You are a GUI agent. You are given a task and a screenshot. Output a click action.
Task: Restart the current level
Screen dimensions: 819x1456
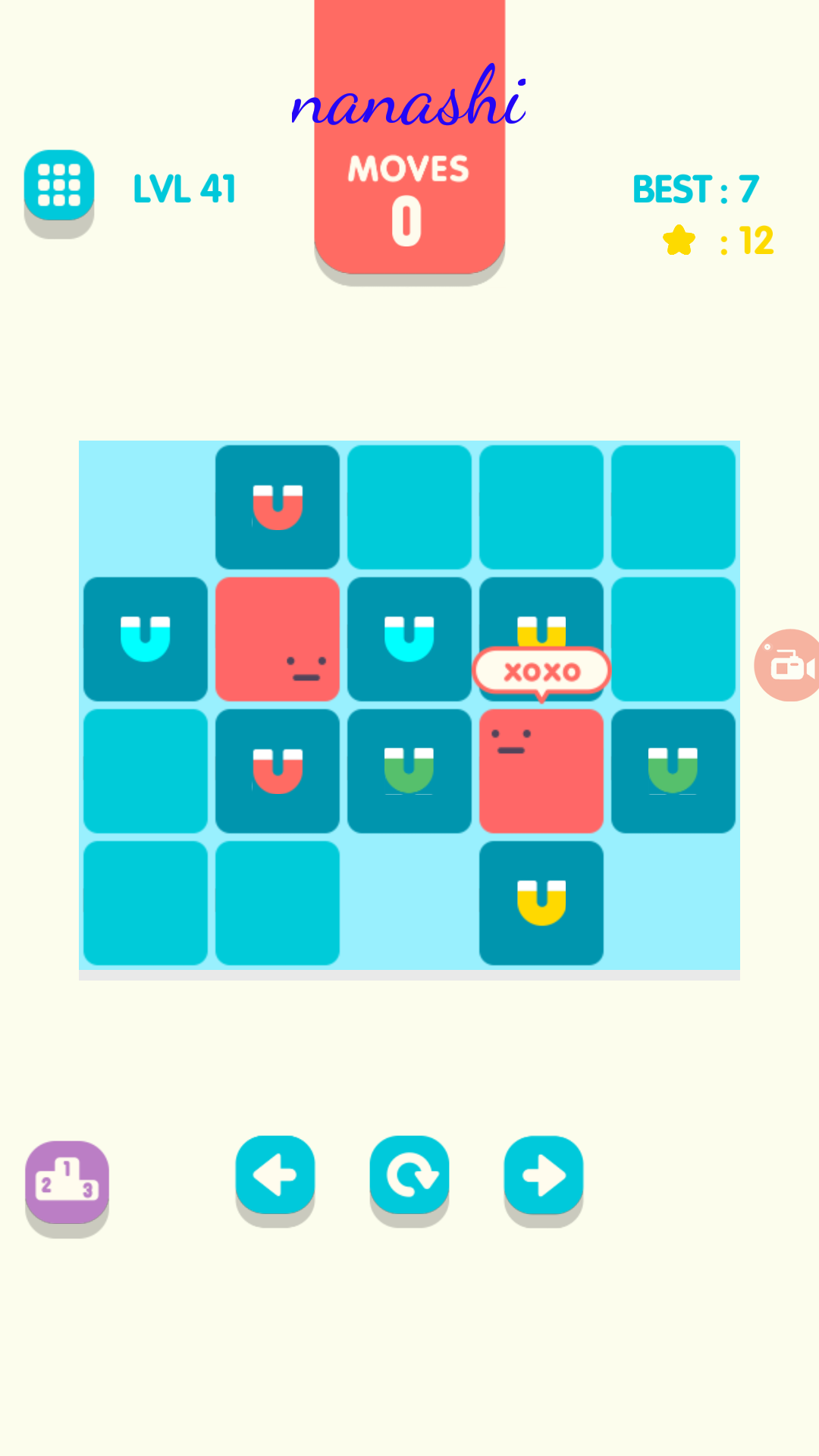409,1175
